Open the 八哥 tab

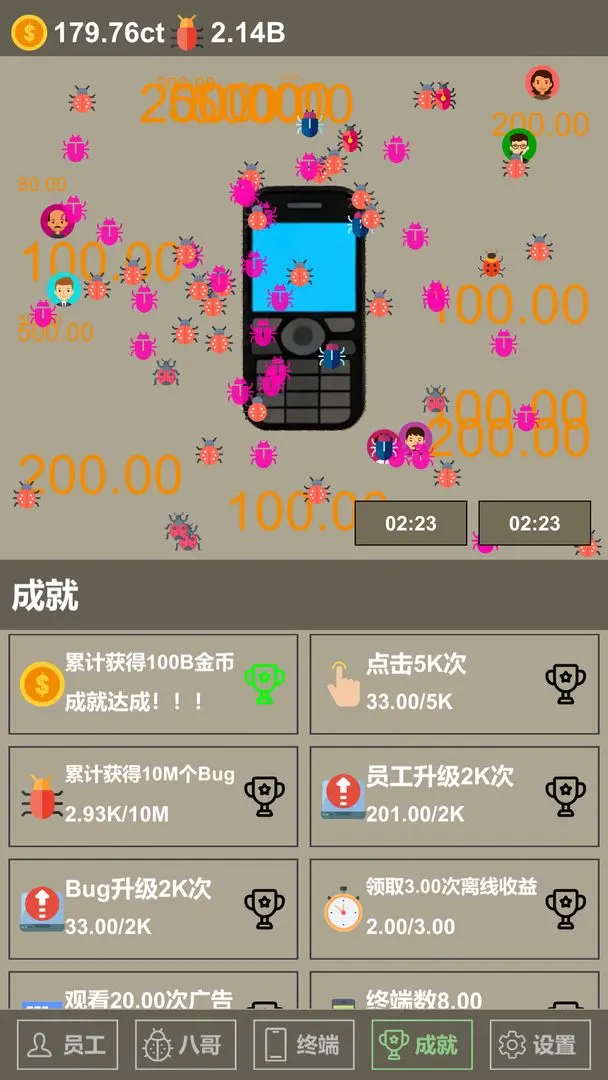click(x=186, y=1045)
